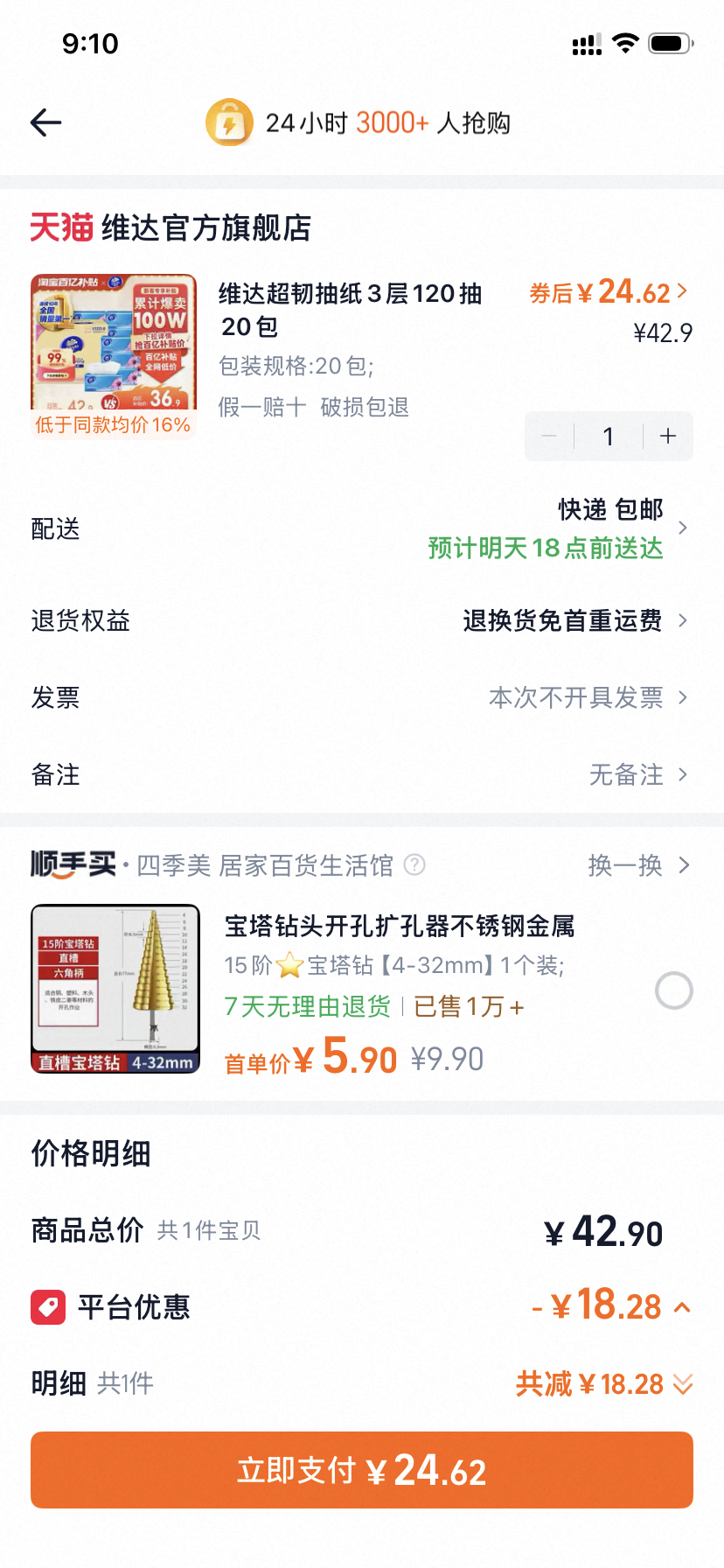Tap the orange lock badge next to 24小时
Screen dimensions: 724x1568
click(x=229, y=122)
